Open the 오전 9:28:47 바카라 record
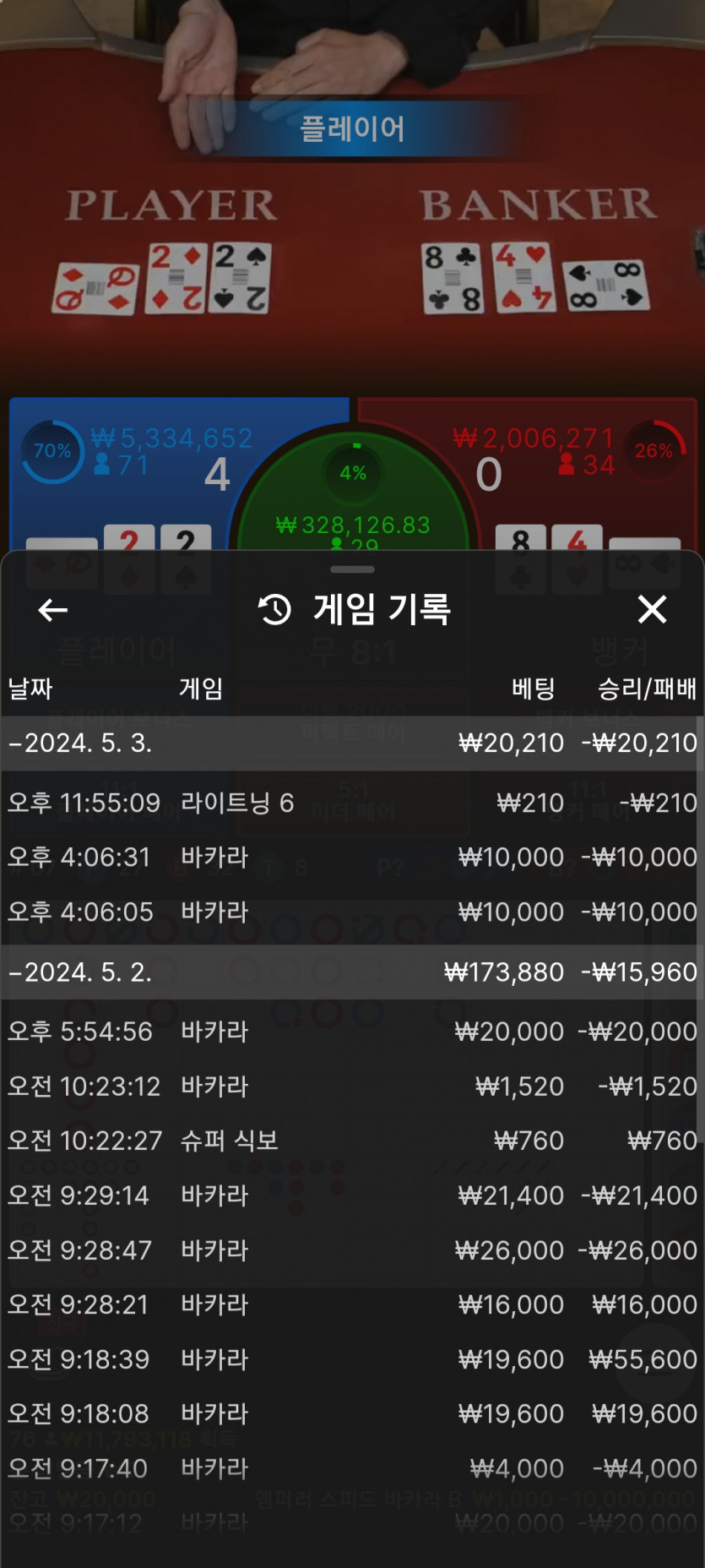This screenshot has width=705, height=1568. pos(352,1250)
